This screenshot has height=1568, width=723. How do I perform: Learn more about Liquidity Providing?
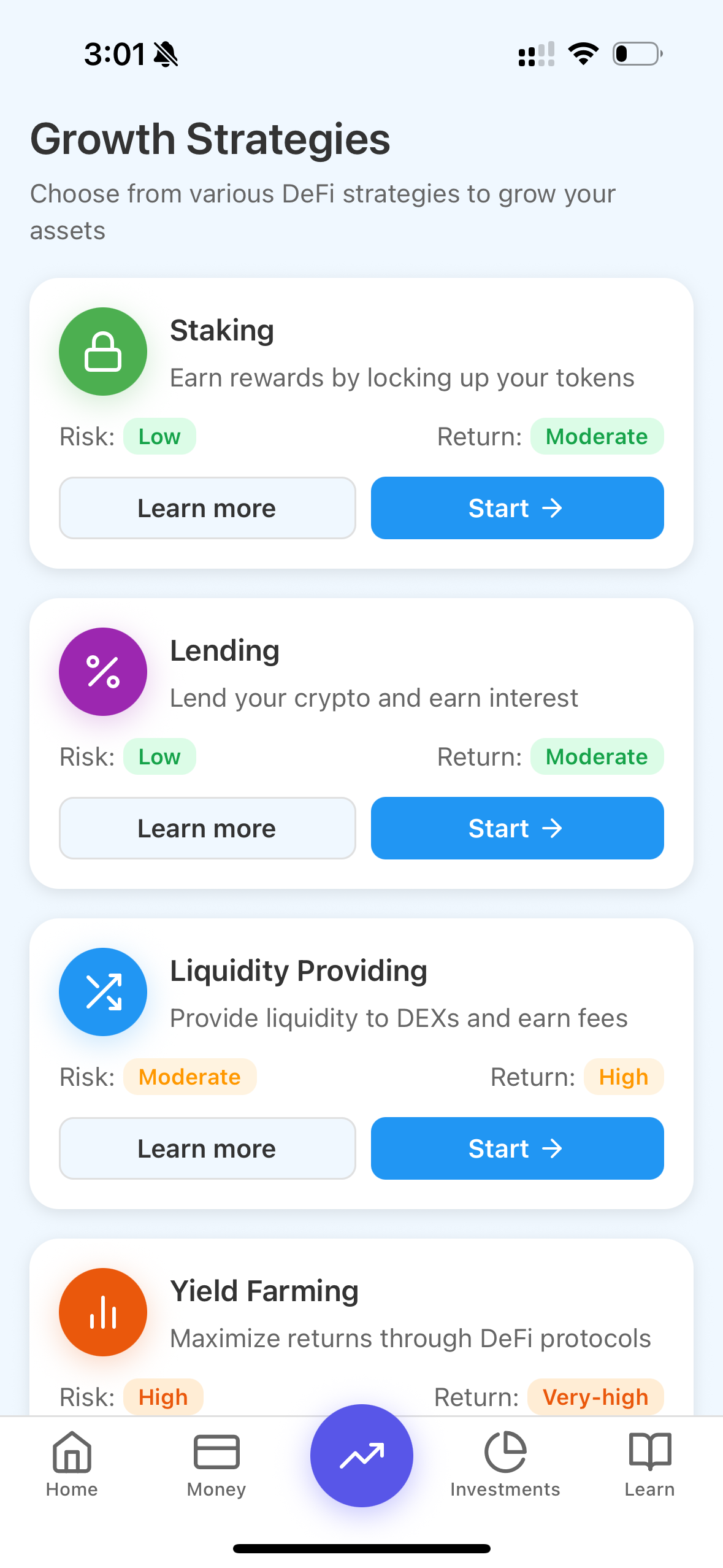(x=207, y=1148)
